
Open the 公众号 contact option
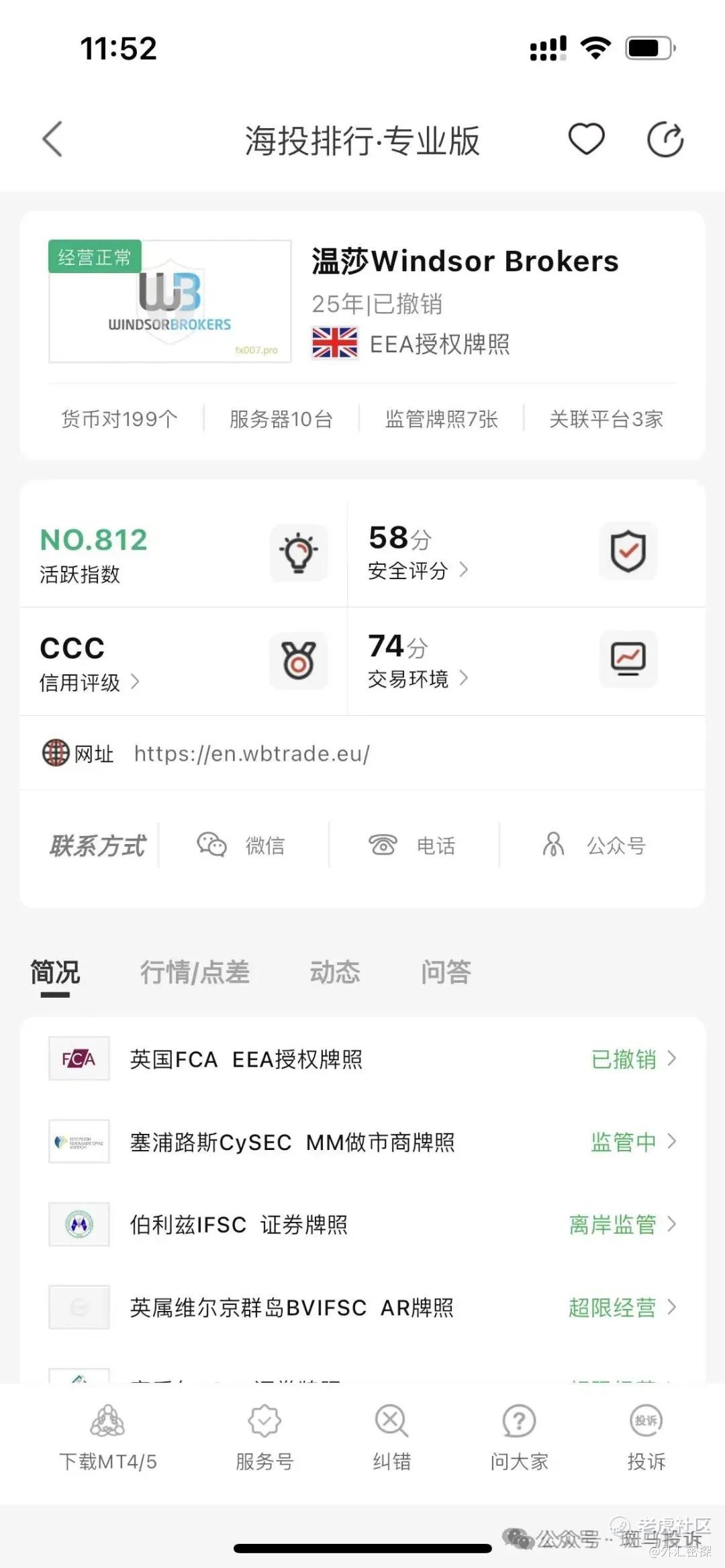(x=593, y=845)
